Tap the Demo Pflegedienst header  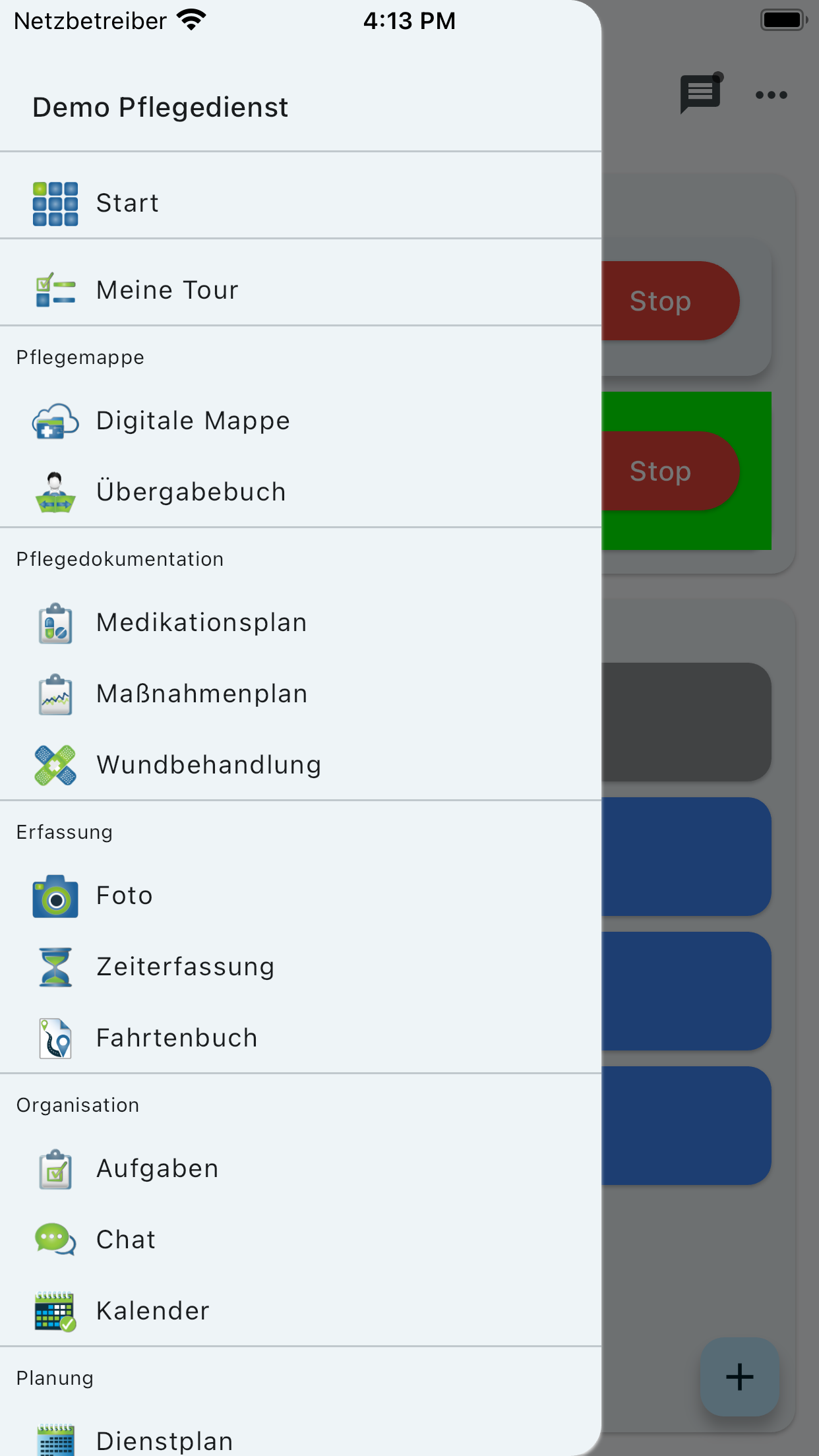coord(160,107)
